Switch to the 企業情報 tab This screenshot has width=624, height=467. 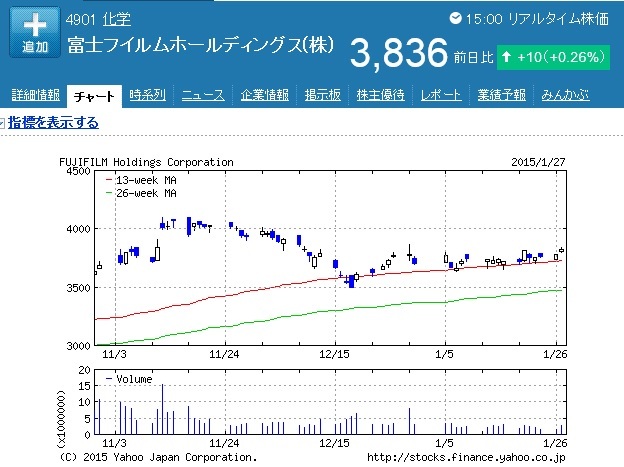point(264,95)
